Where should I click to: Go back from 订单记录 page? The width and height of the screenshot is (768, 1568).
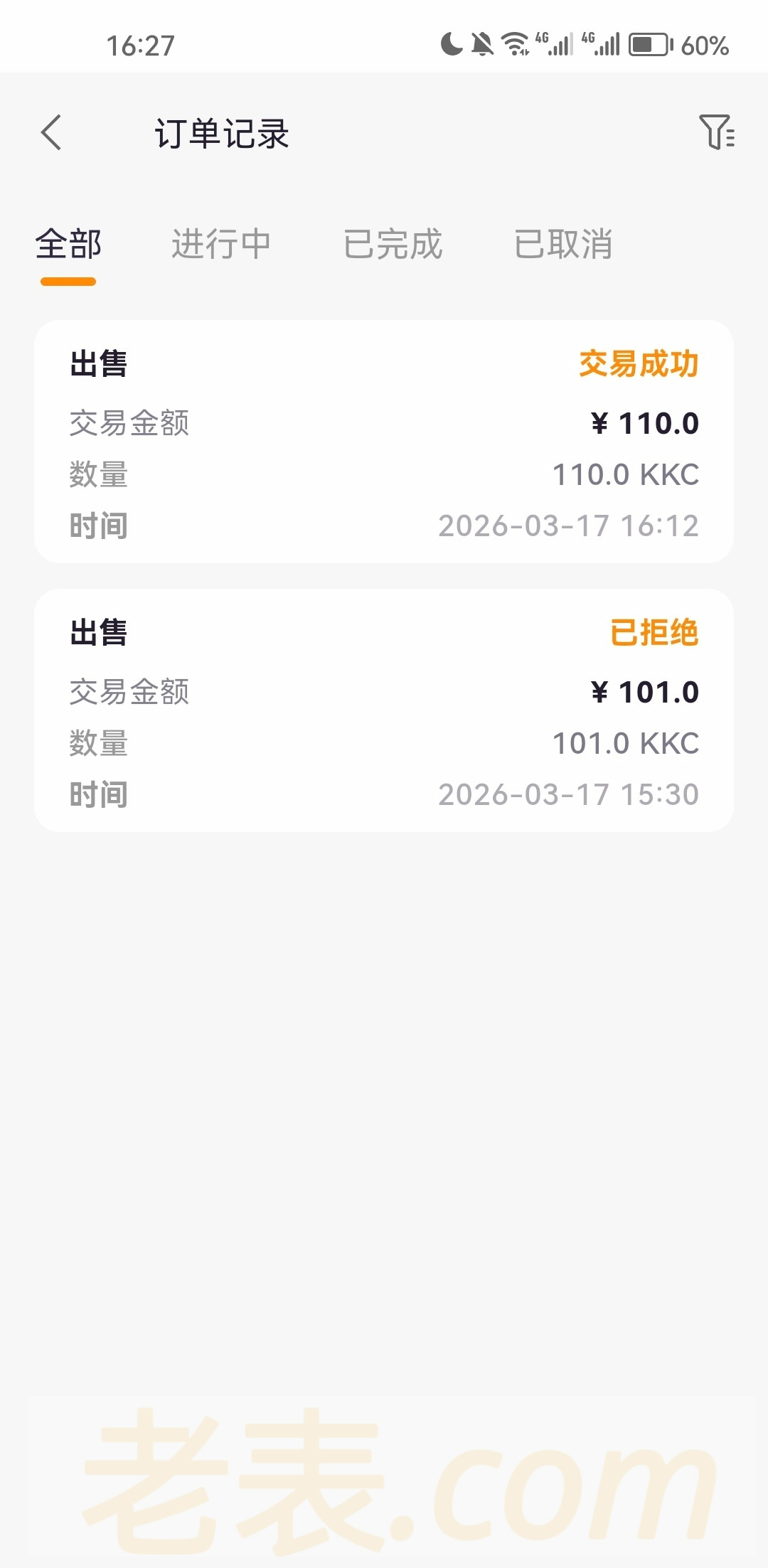click(51, 133)
